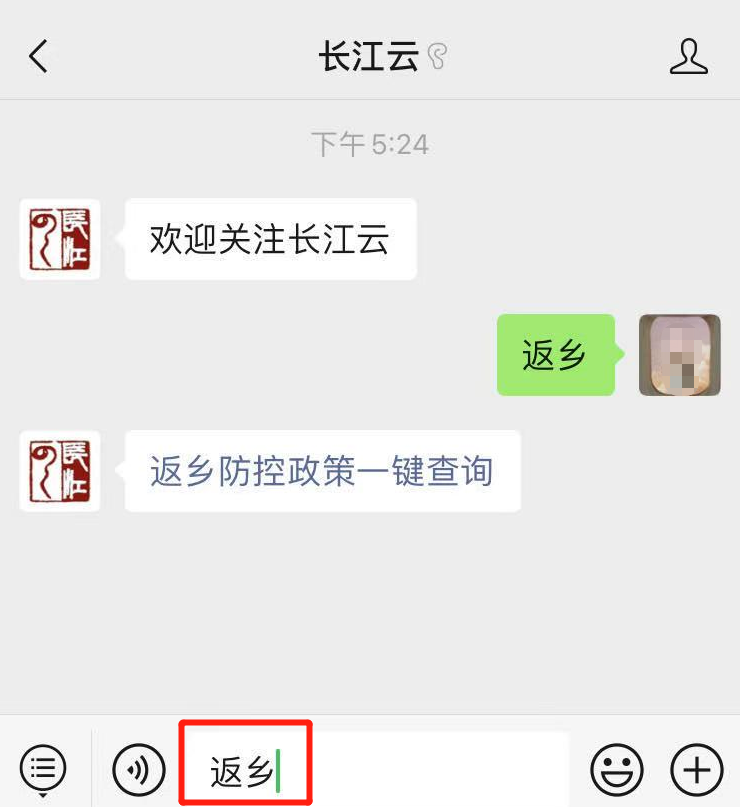Open 长江云 account profile icon
Viewport: 740px width, 807px height.
point(688,57)
